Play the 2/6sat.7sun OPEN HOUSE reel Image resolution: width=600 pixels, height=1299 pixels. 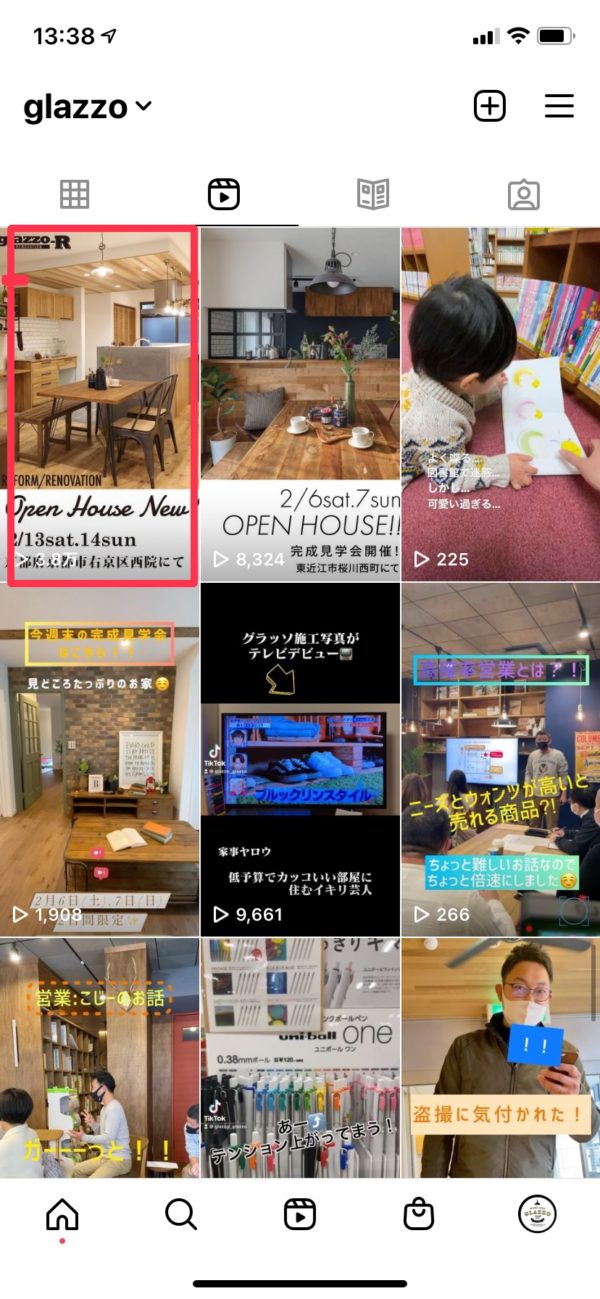(x=300, y=405)
